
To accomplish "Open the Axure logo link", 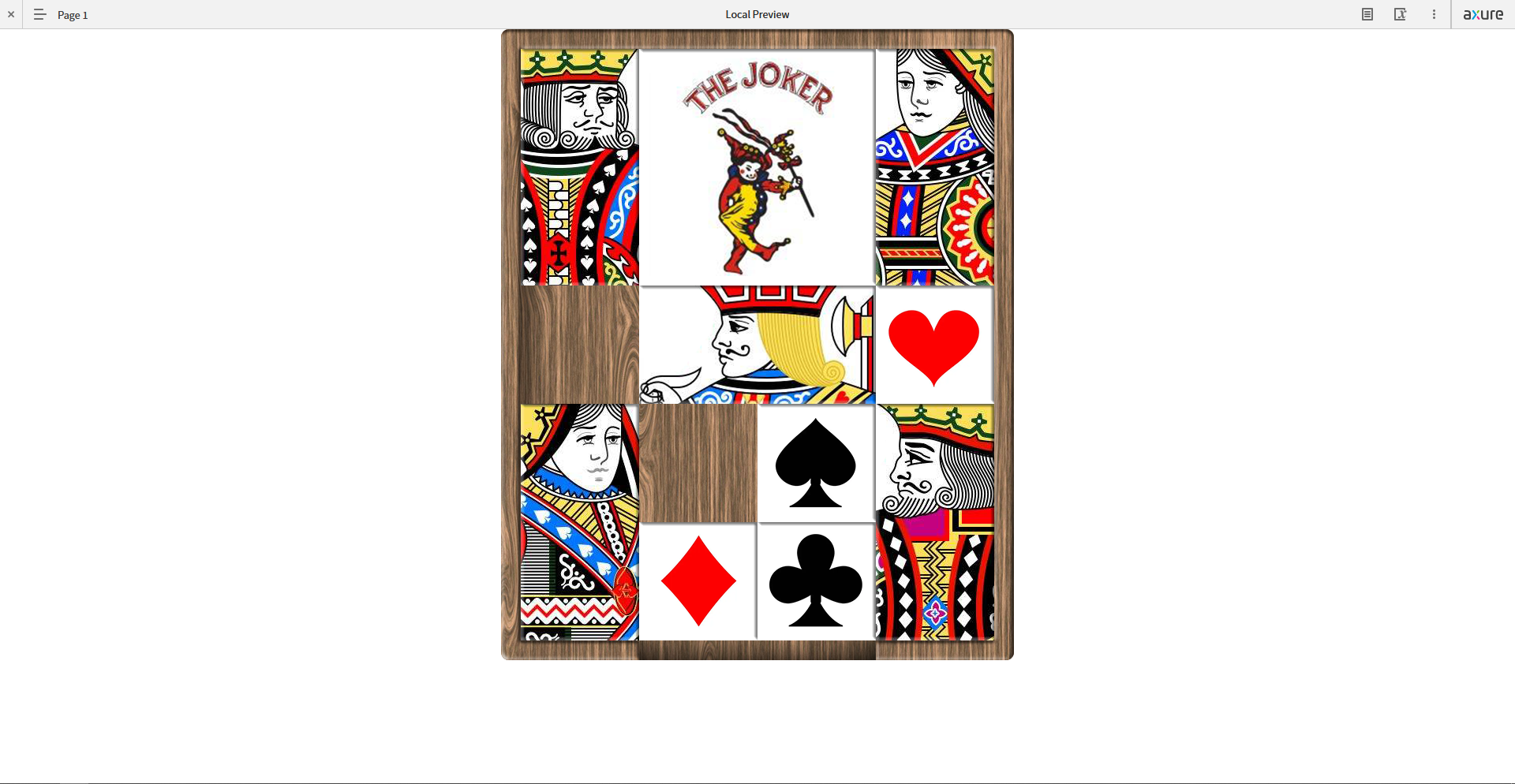I will [1483, 14].
